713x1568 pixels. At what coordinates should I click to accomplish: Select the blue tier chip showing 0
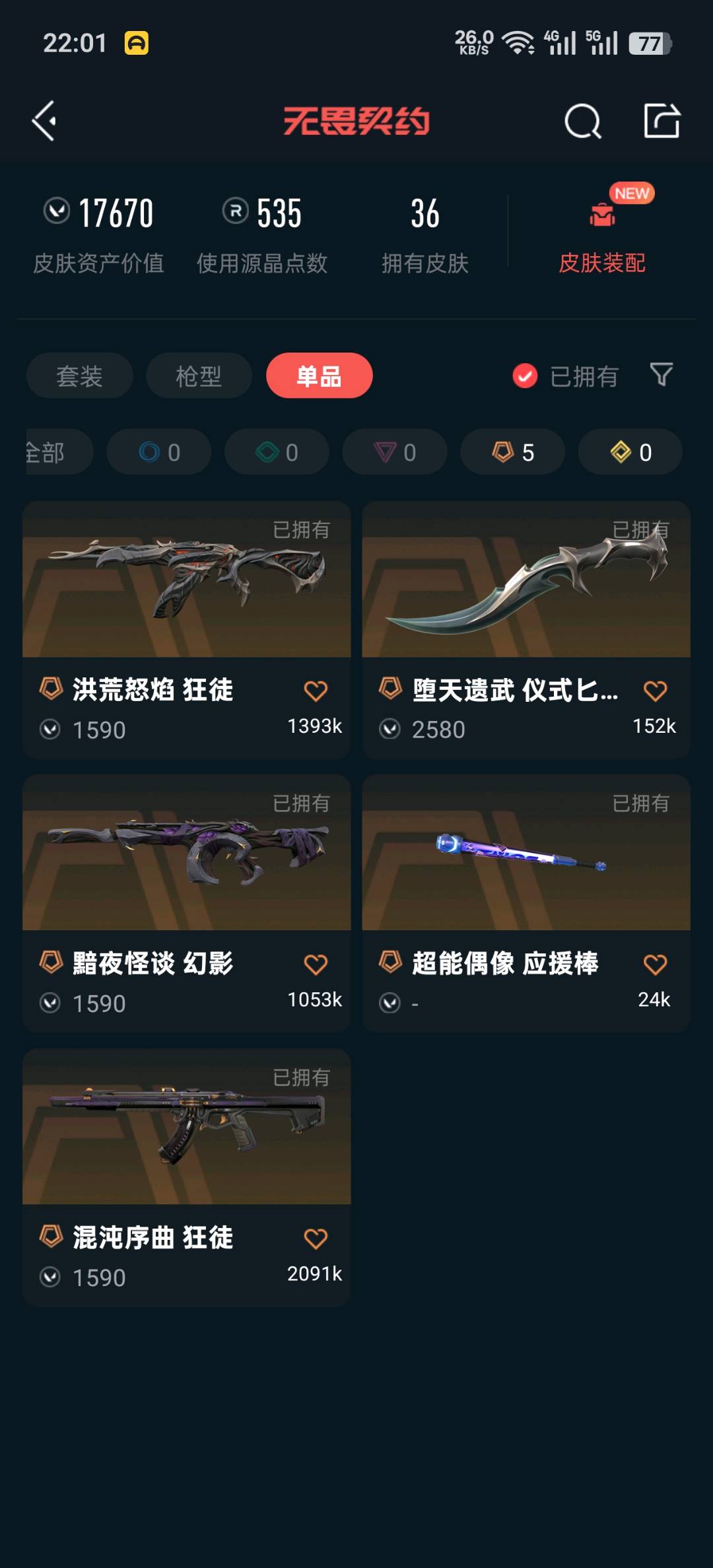(159, 452)
